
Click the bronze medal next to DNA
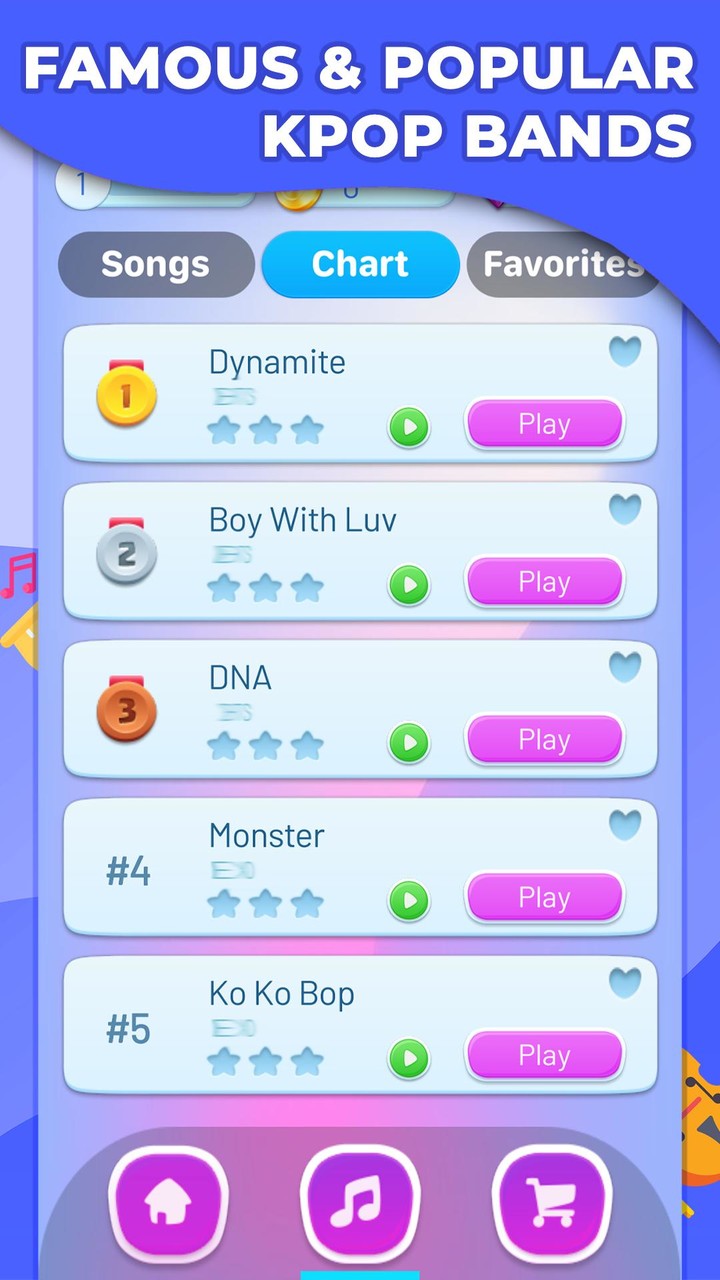click(x=126, y=709)
